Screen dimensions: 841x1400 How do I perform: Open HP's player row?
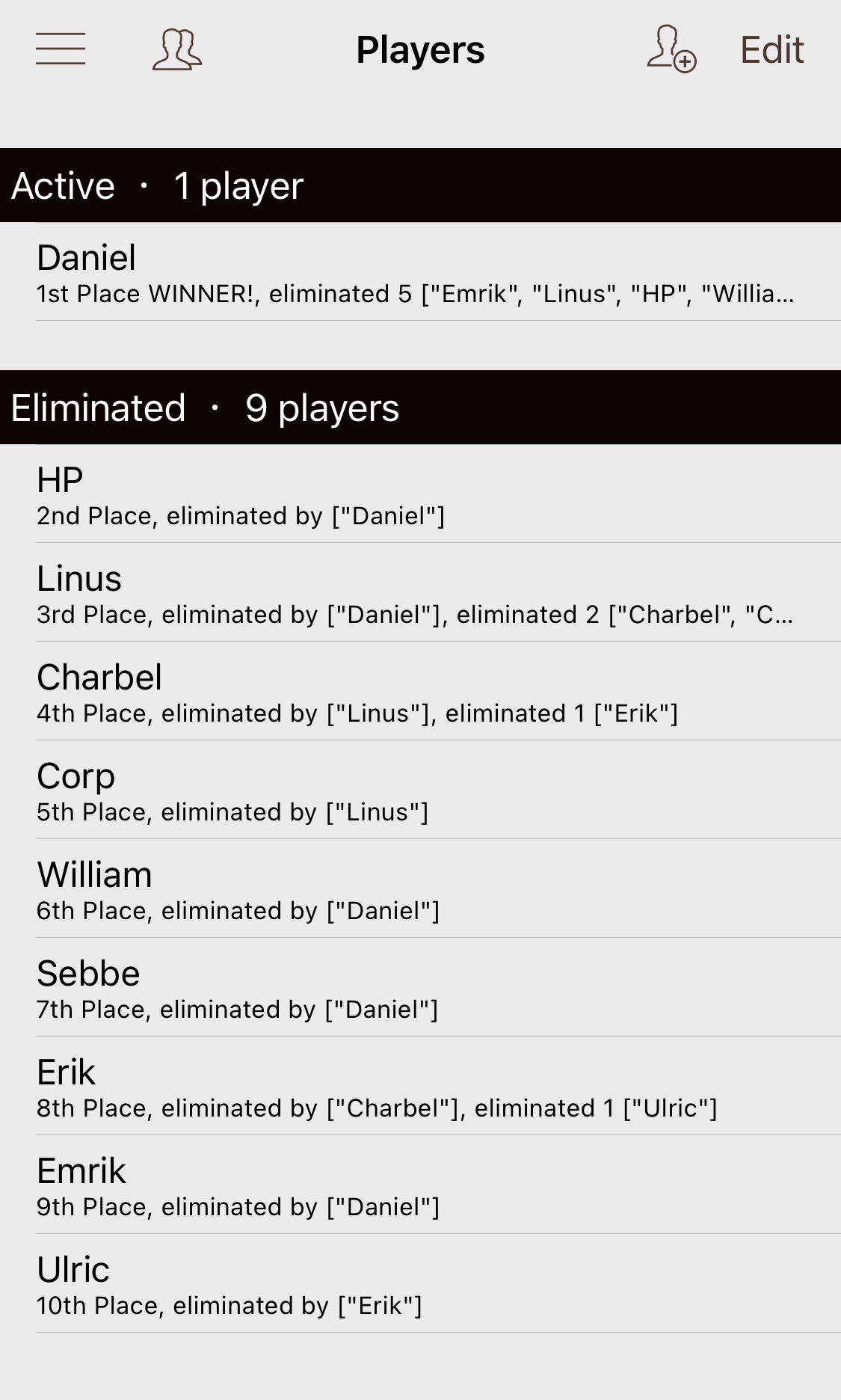pyautogui.click(x=420, y=494)
